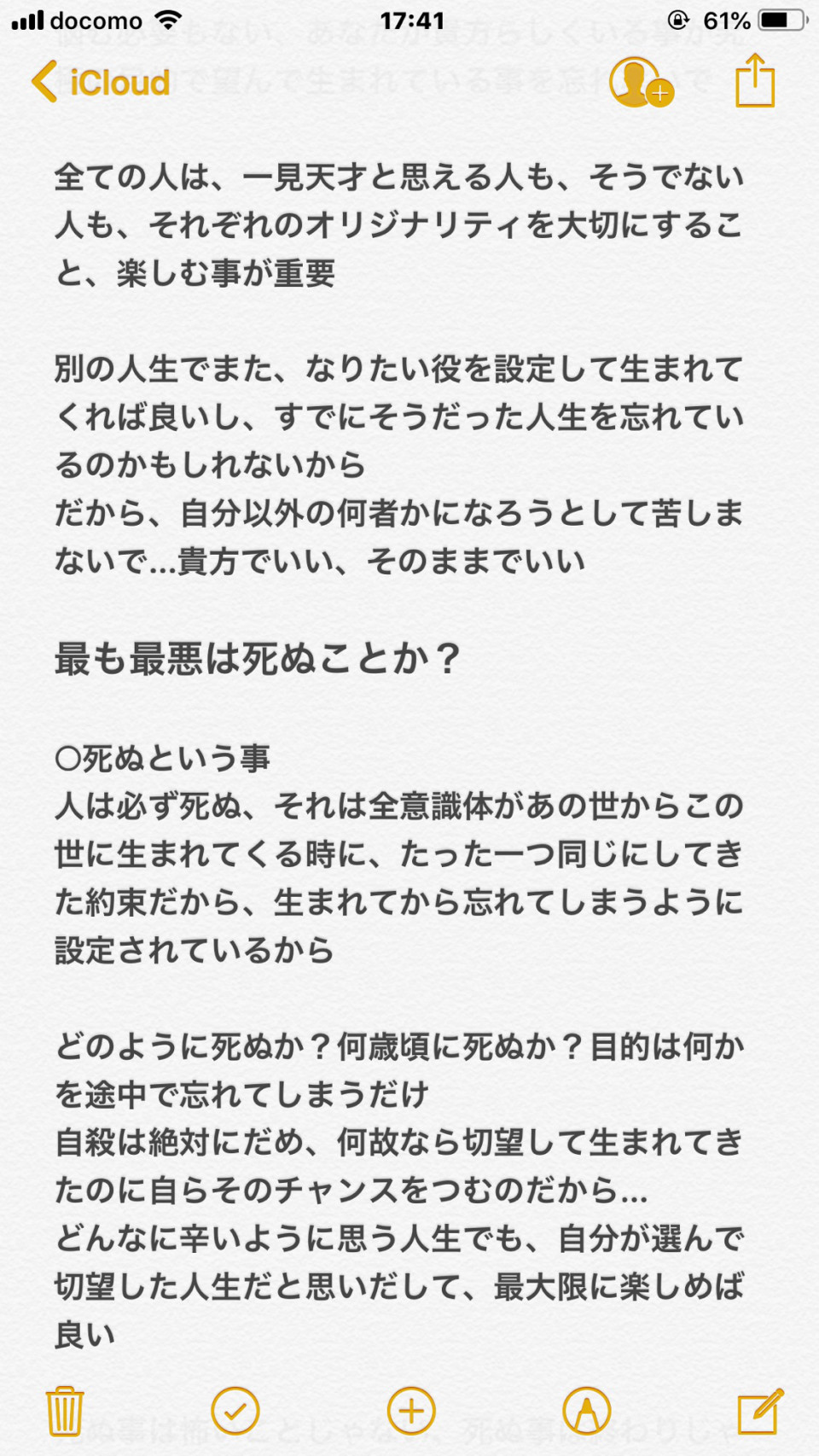Insert a checklist with the checkmark icon
819x1456 pixels.
click(x=235, y=1411)
